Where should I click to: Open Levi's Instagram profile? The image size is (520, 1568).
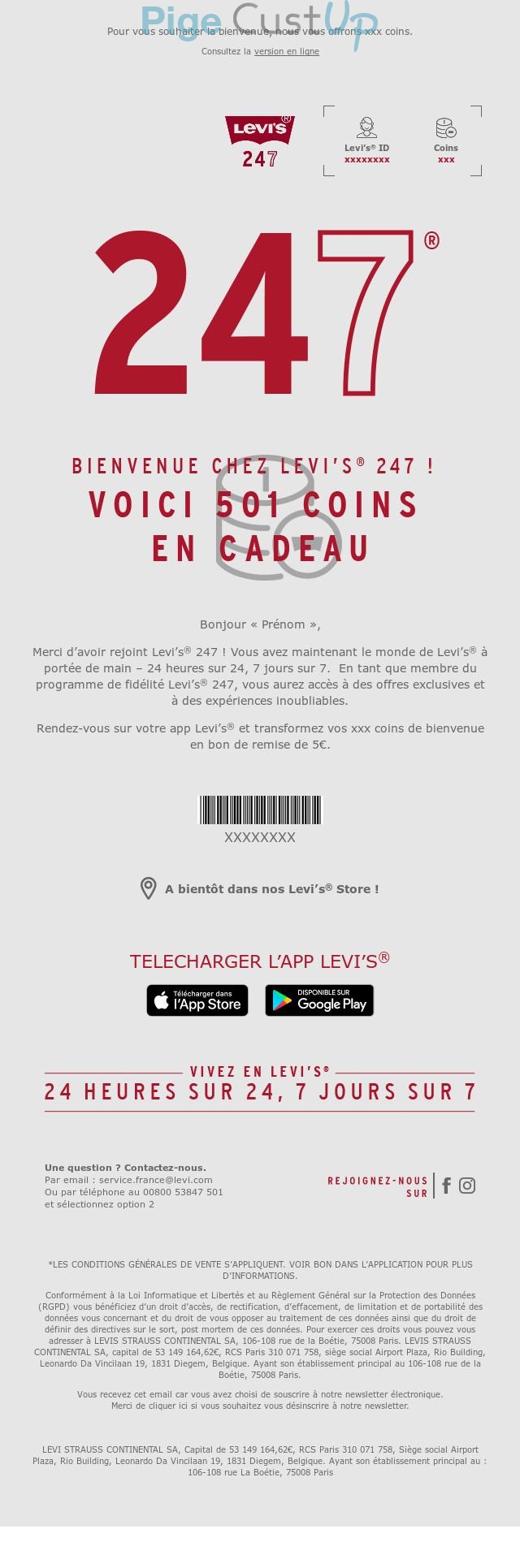pos(467,1186)
